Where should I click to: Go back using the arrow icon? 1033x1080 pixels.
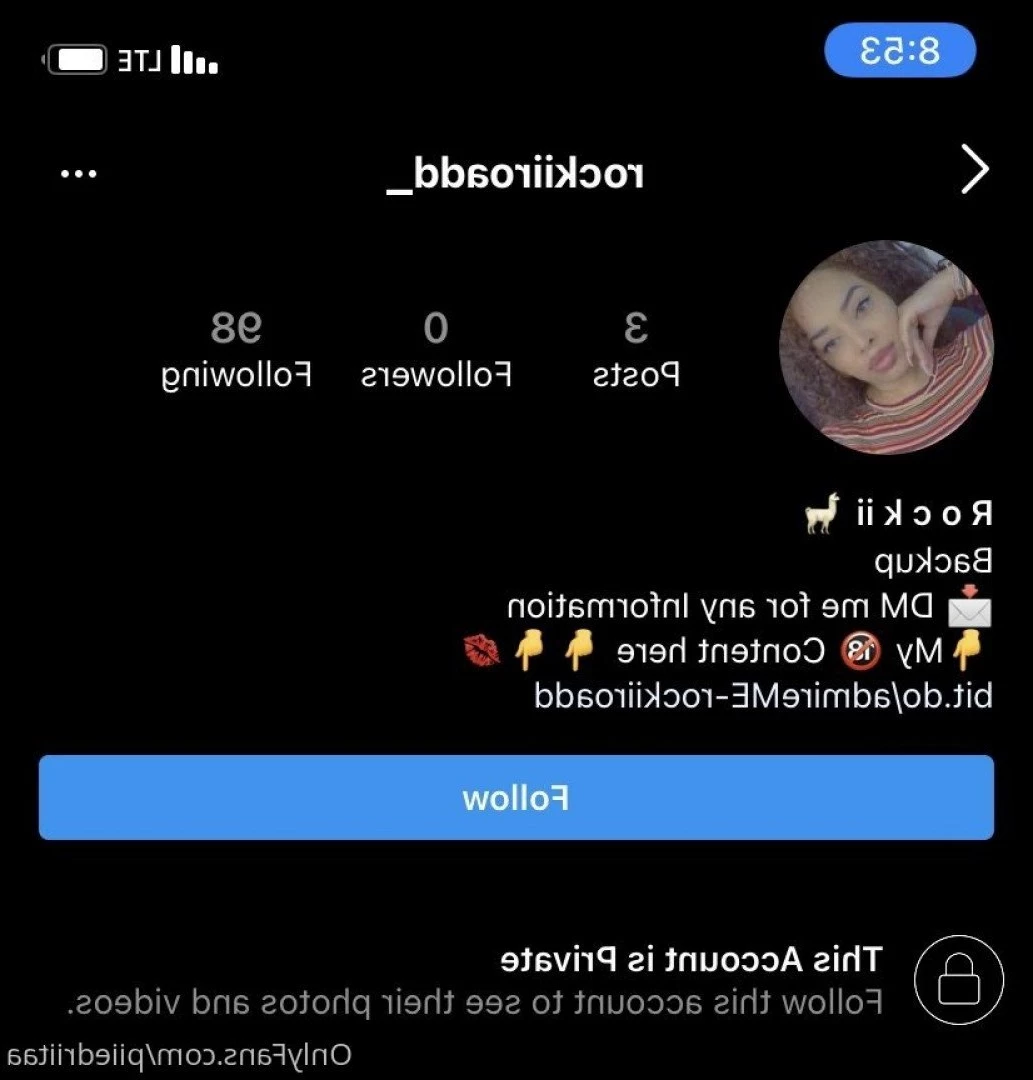click(974, 170)
